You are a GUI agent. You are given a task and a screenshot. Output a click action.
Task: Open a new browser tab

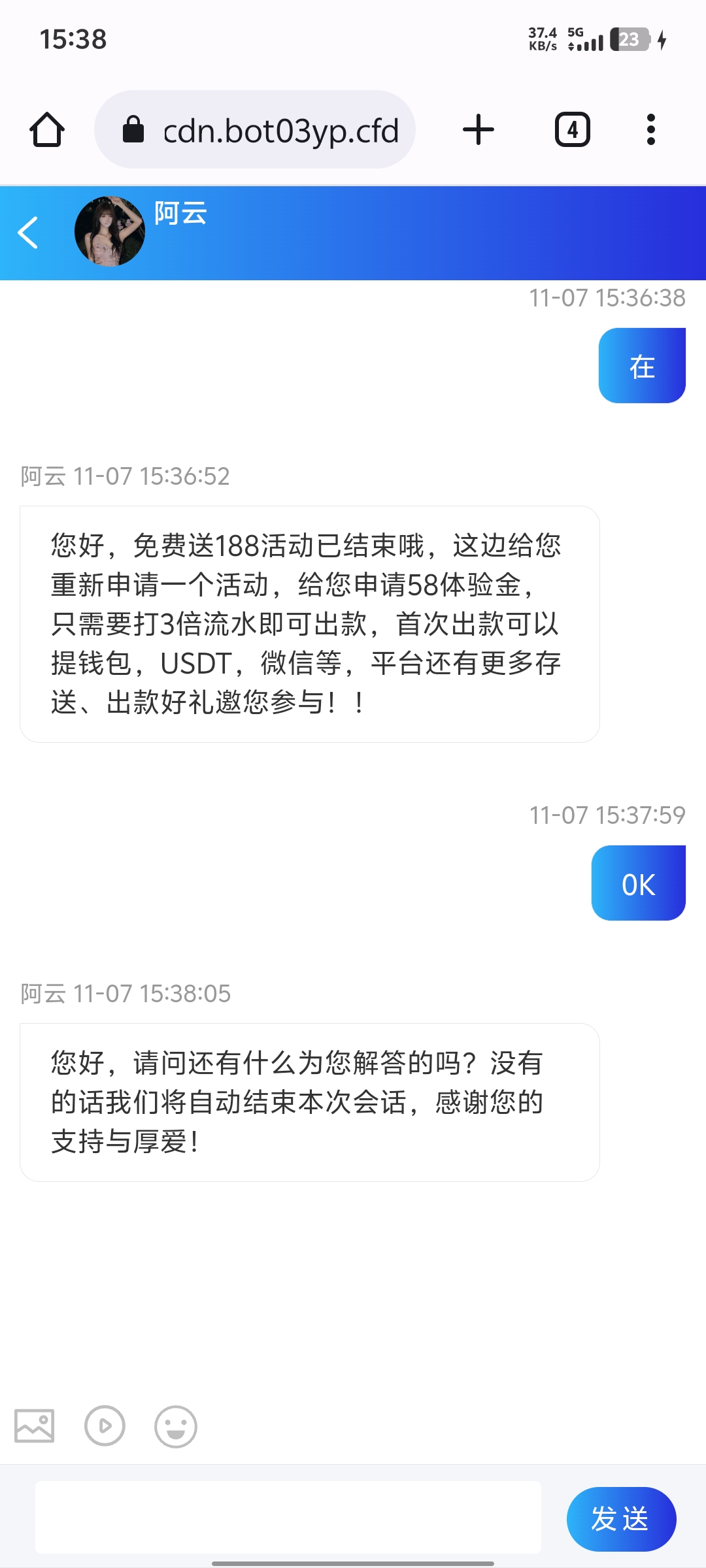pos(478,130)
